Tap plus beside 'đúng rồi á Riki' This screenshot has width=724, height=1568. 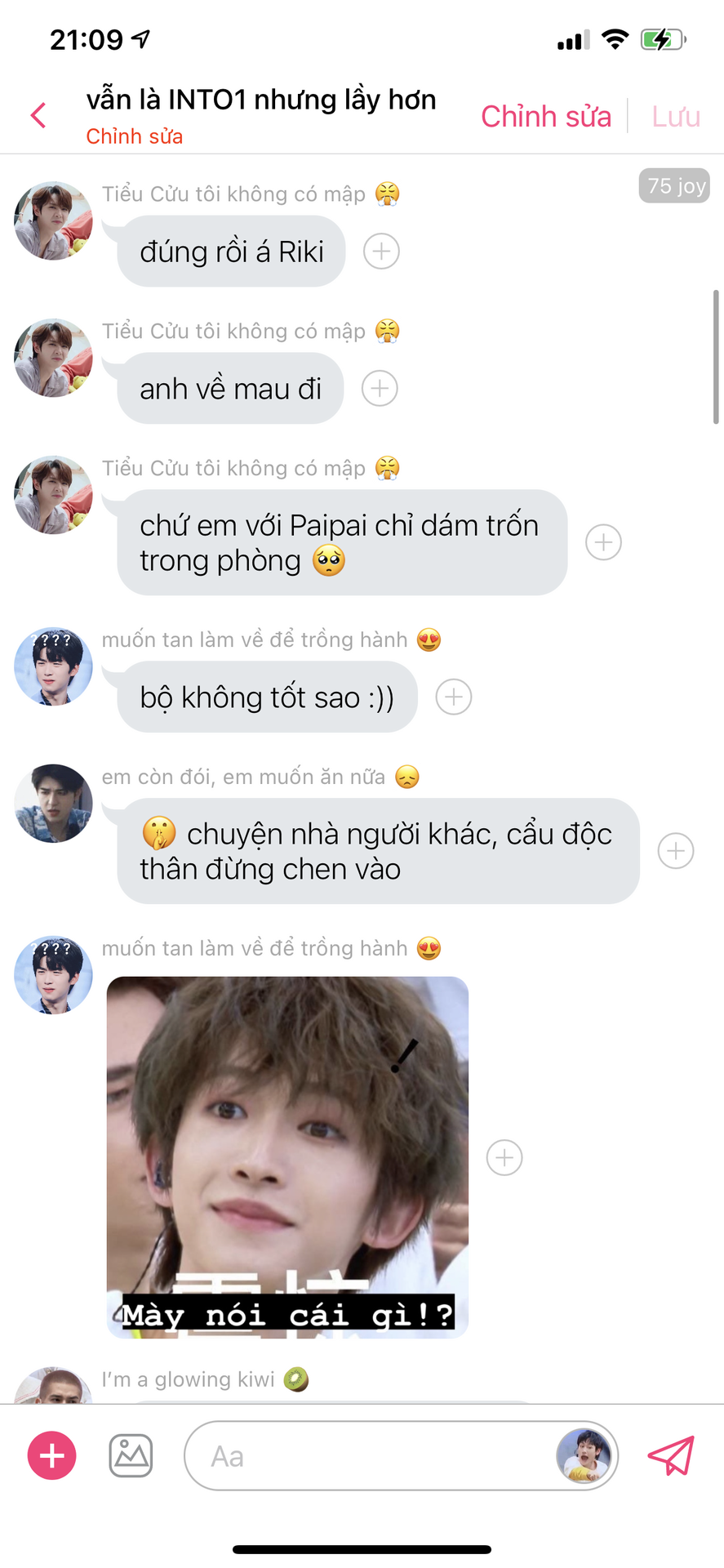coord(381,252)
